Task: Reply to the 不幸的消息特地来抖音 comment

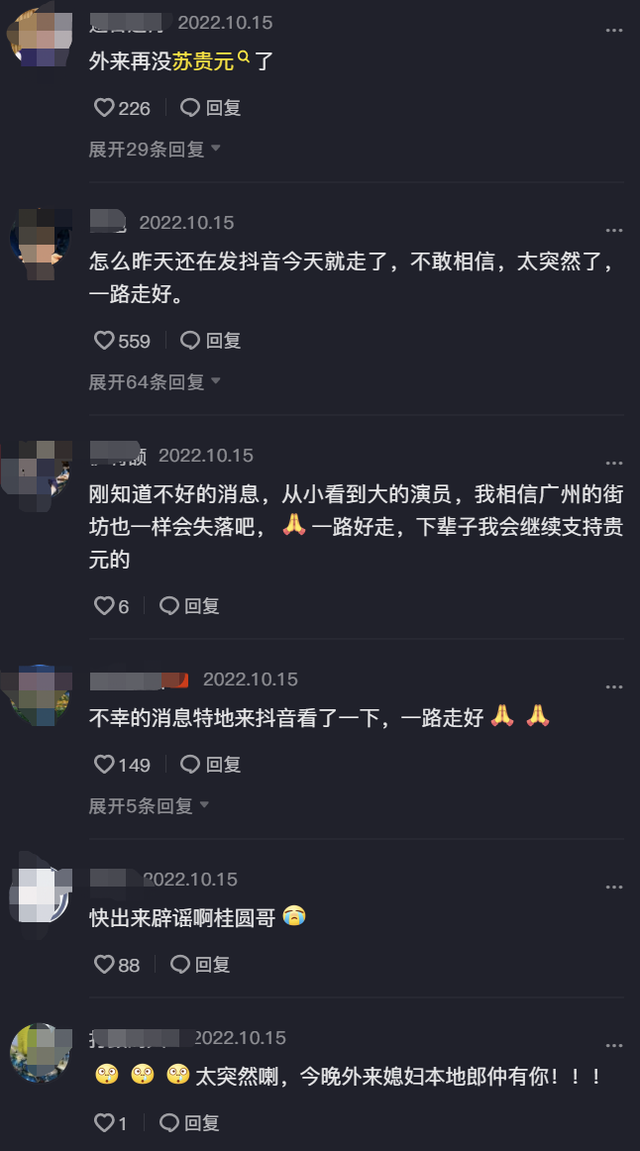Action: 211,765
